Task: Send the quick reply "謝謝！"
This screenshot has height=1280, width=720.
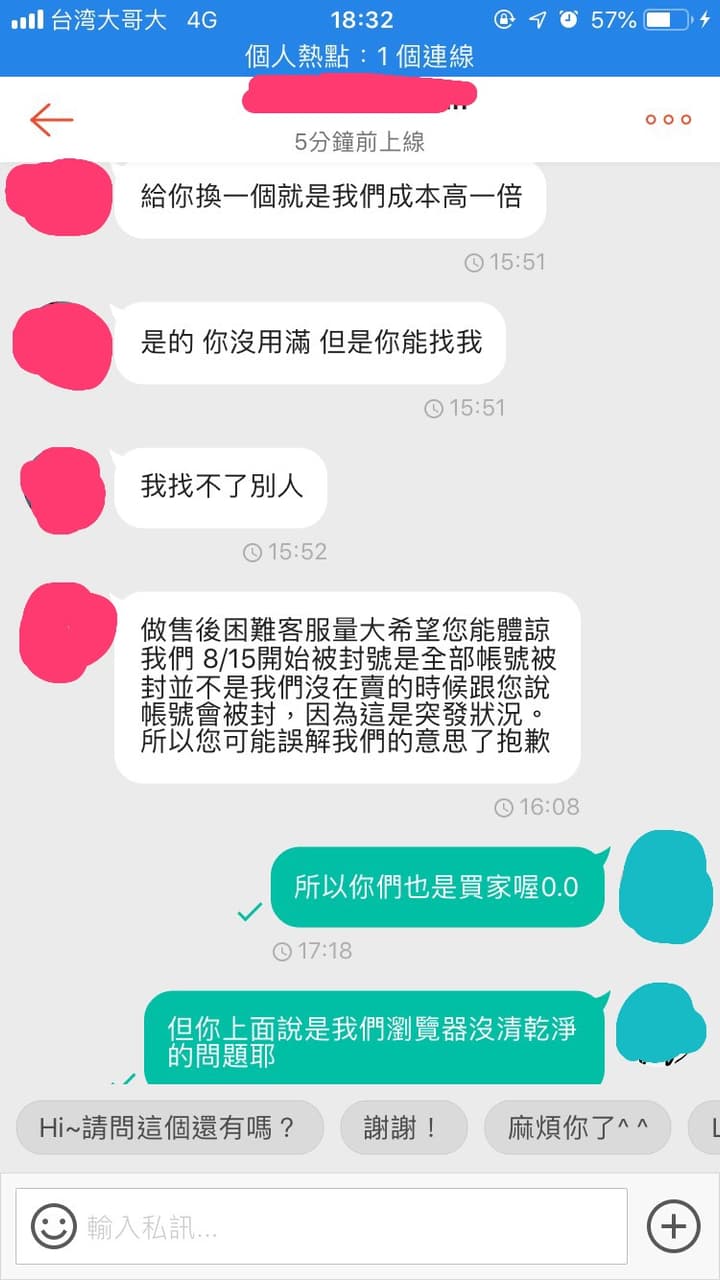Action: click(x=404, y=1128)
